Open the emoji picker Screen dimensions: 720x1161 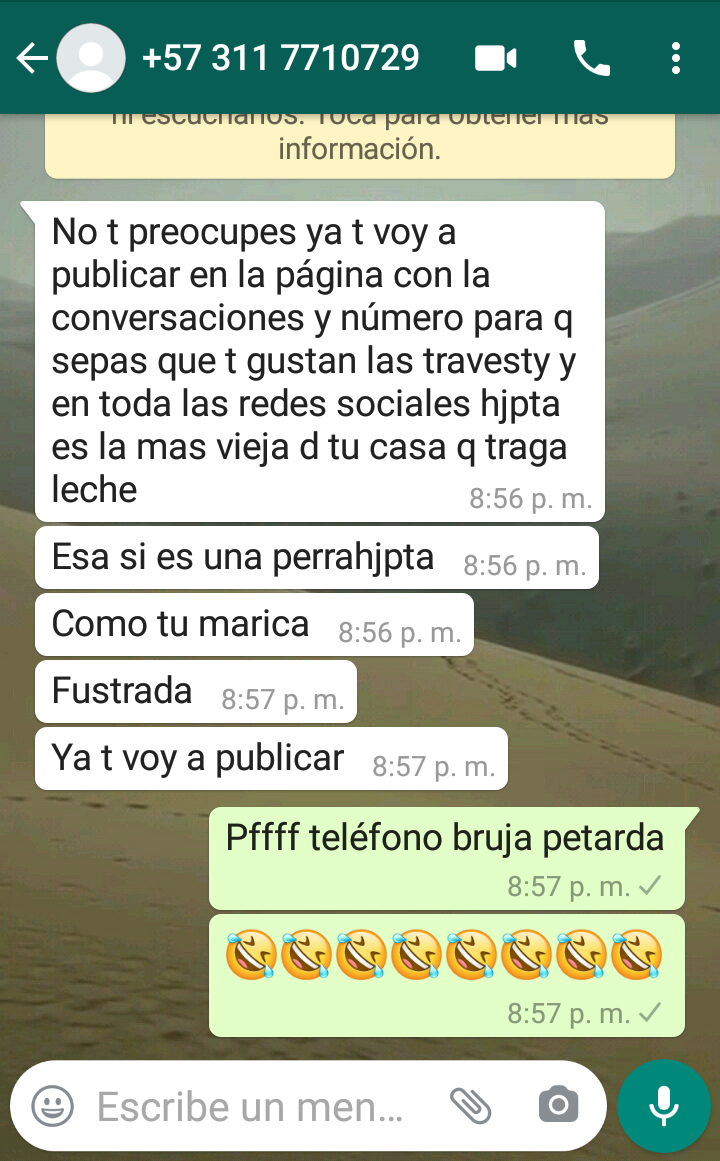pyautogui.click(x=53, y=1106)
